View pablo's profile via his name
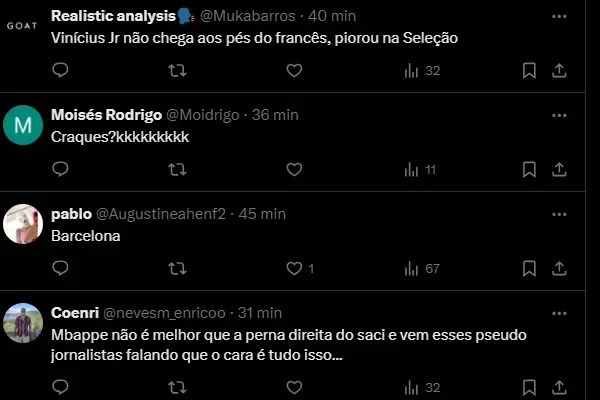600x400 pixels. [x=71, y=214]
